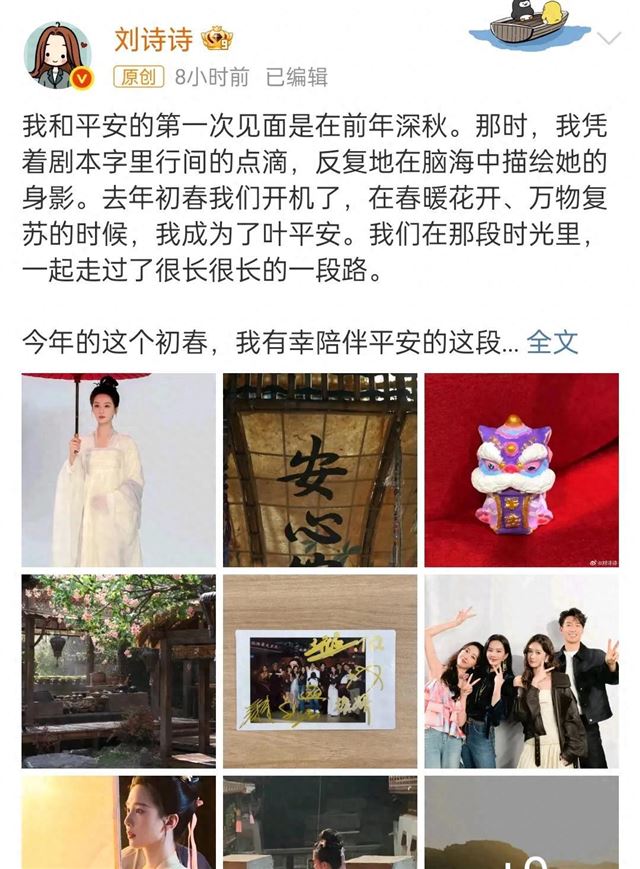Viewport: 640px width, 869px height.
Task: Open the courtyard with blossoms photo
Action: (x=119, y=671)
